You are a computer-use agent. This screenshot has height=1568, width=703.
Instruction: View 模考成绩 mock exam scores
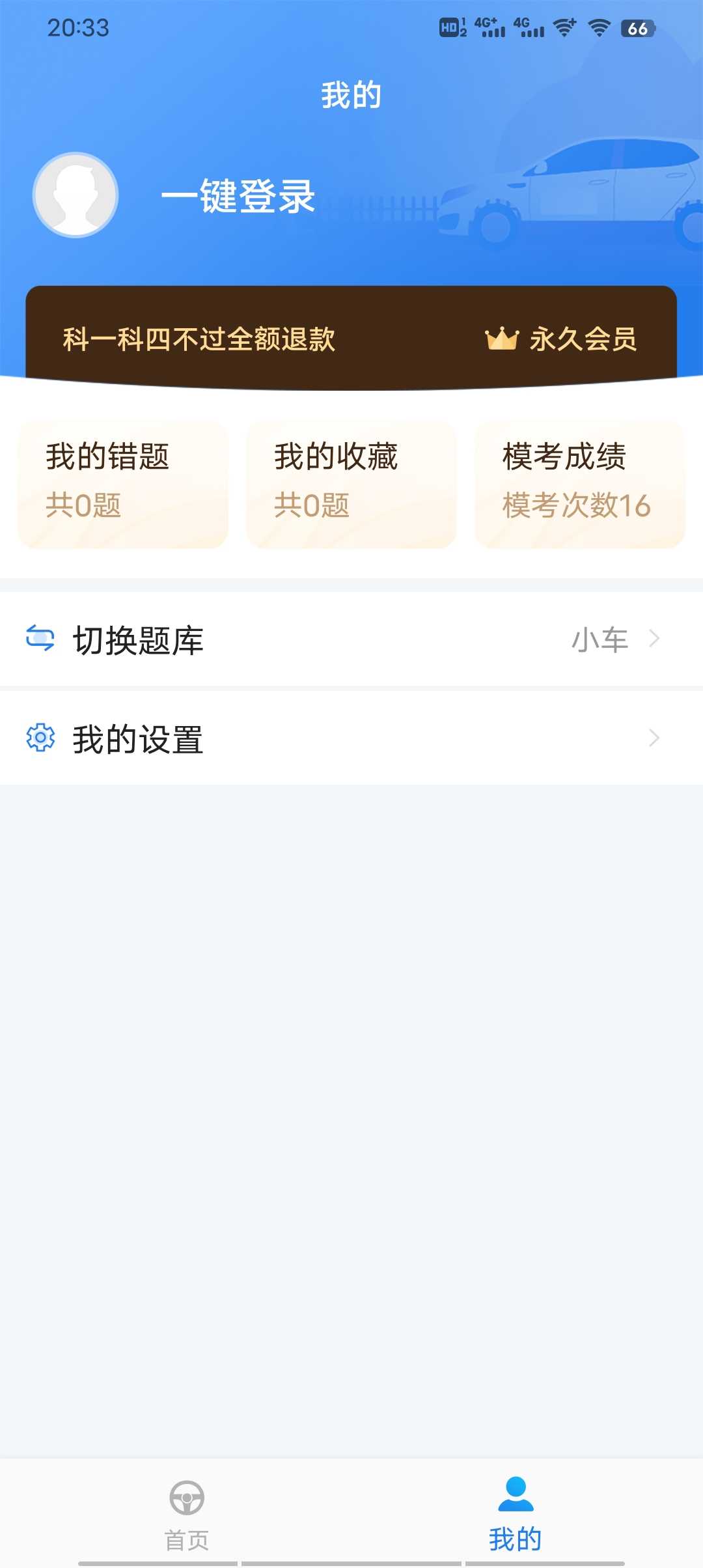579,484
